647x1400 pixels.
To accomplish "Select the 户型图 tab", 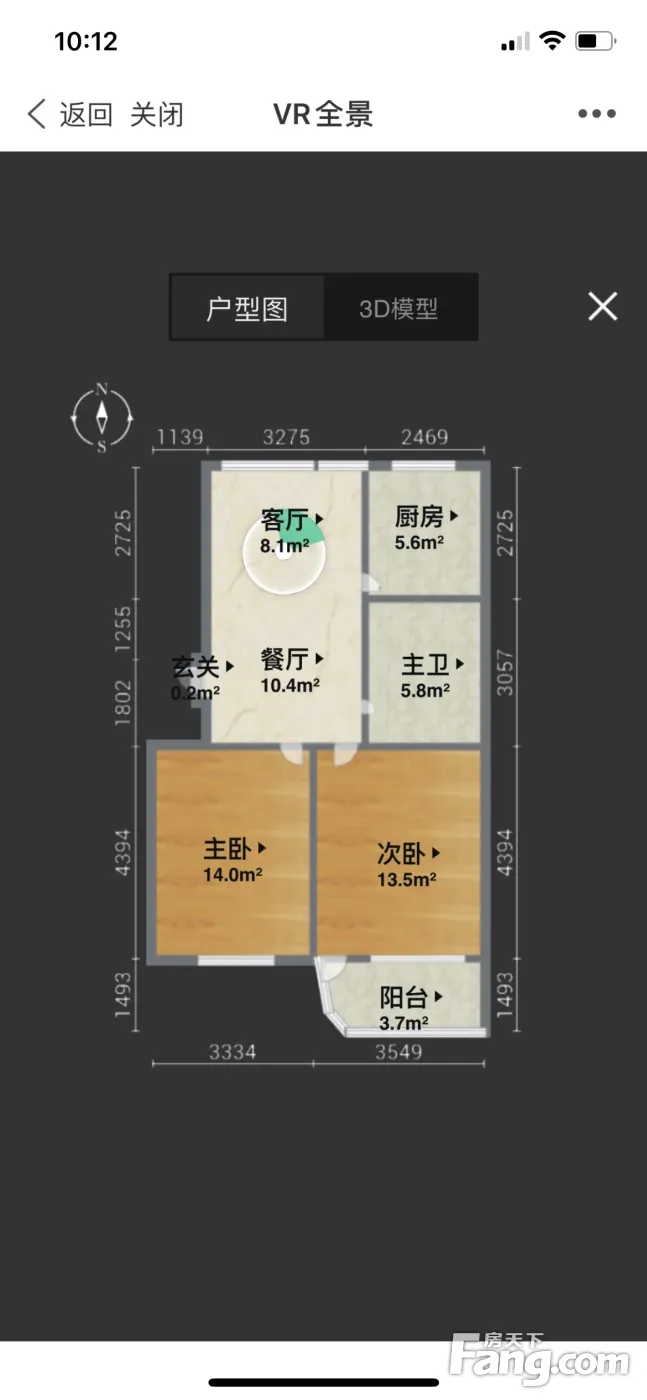I will [x=247, y=308].
